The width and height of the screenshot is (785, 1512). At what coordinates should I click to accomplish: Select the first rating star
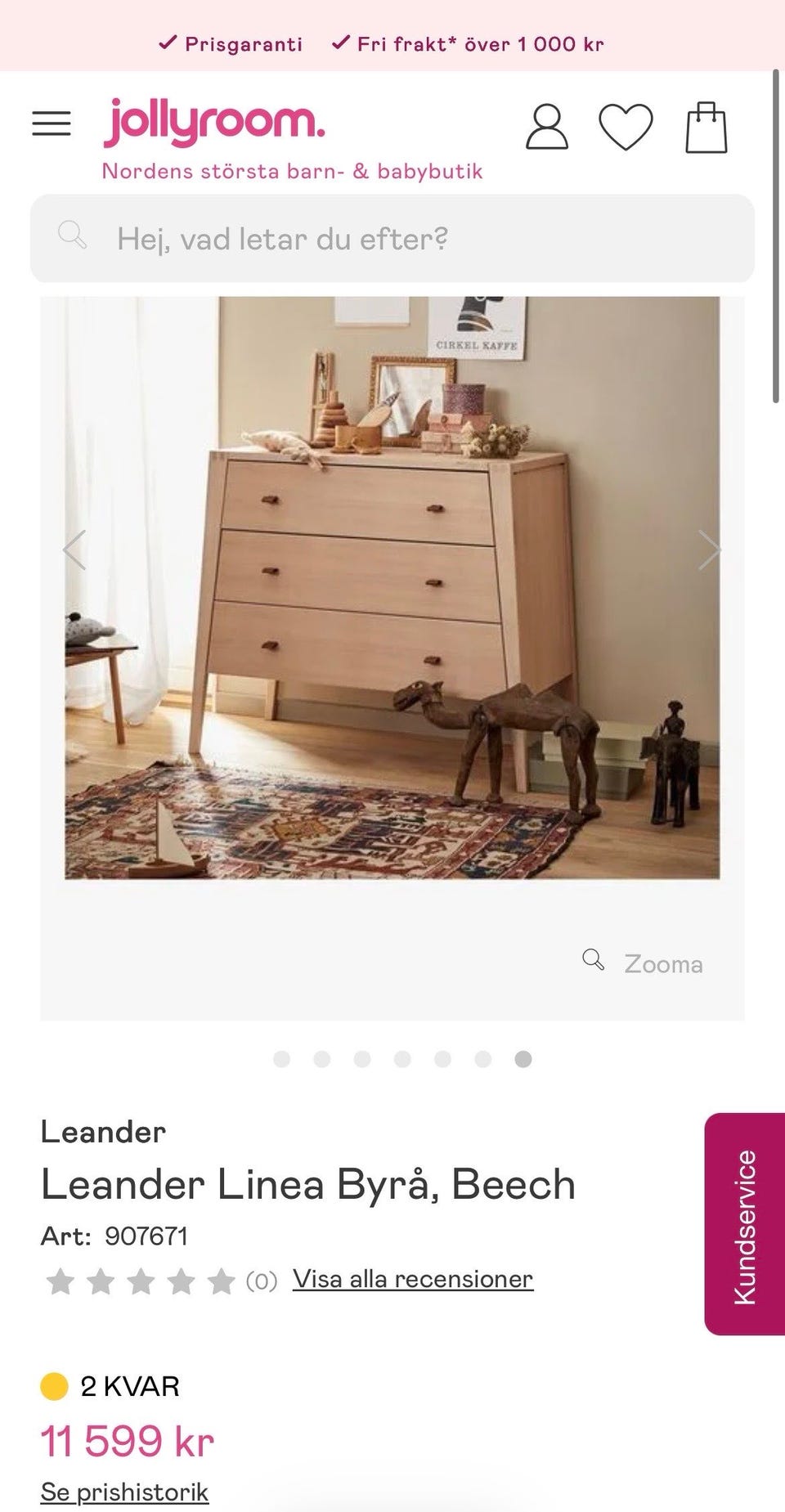[61, 1278]
